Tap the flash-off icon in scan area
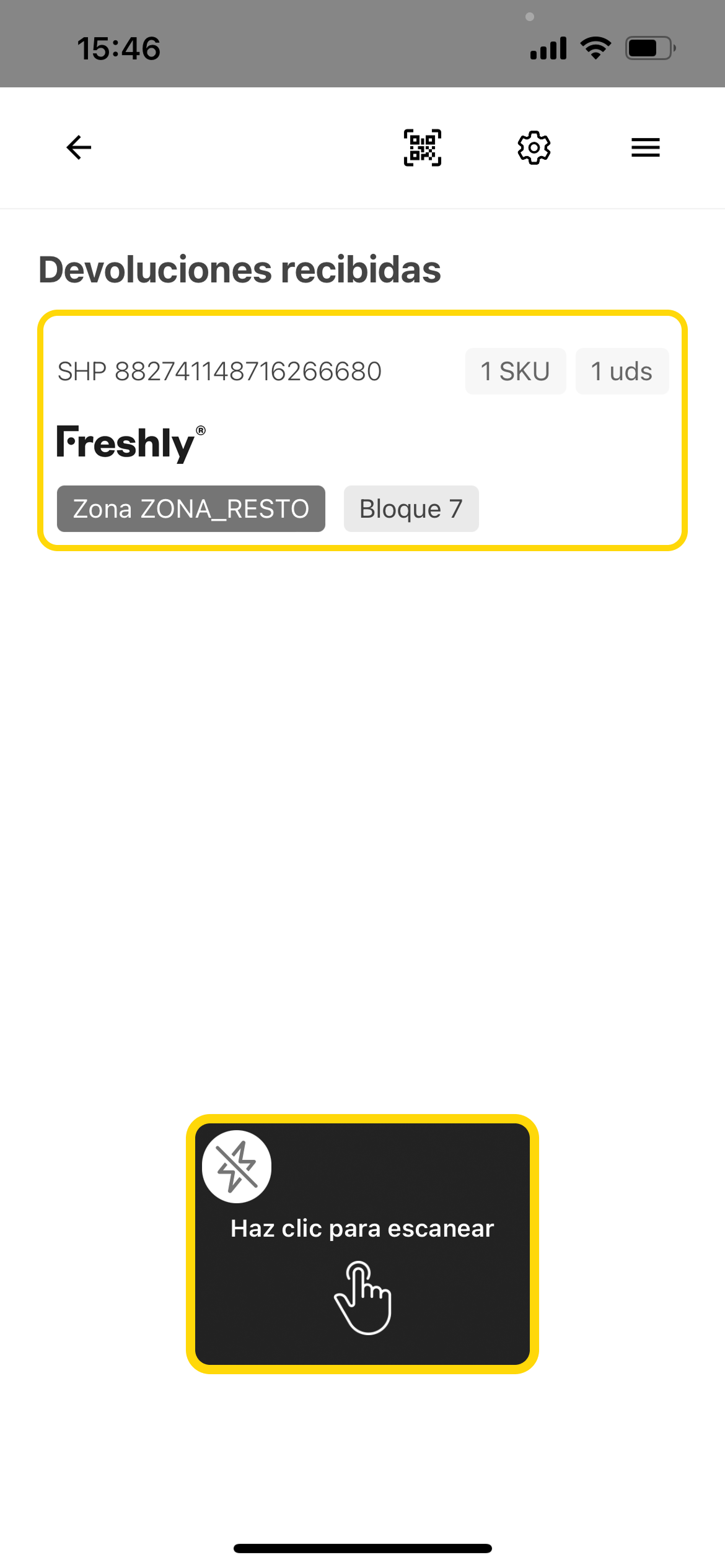 (x=235, y=1165)
